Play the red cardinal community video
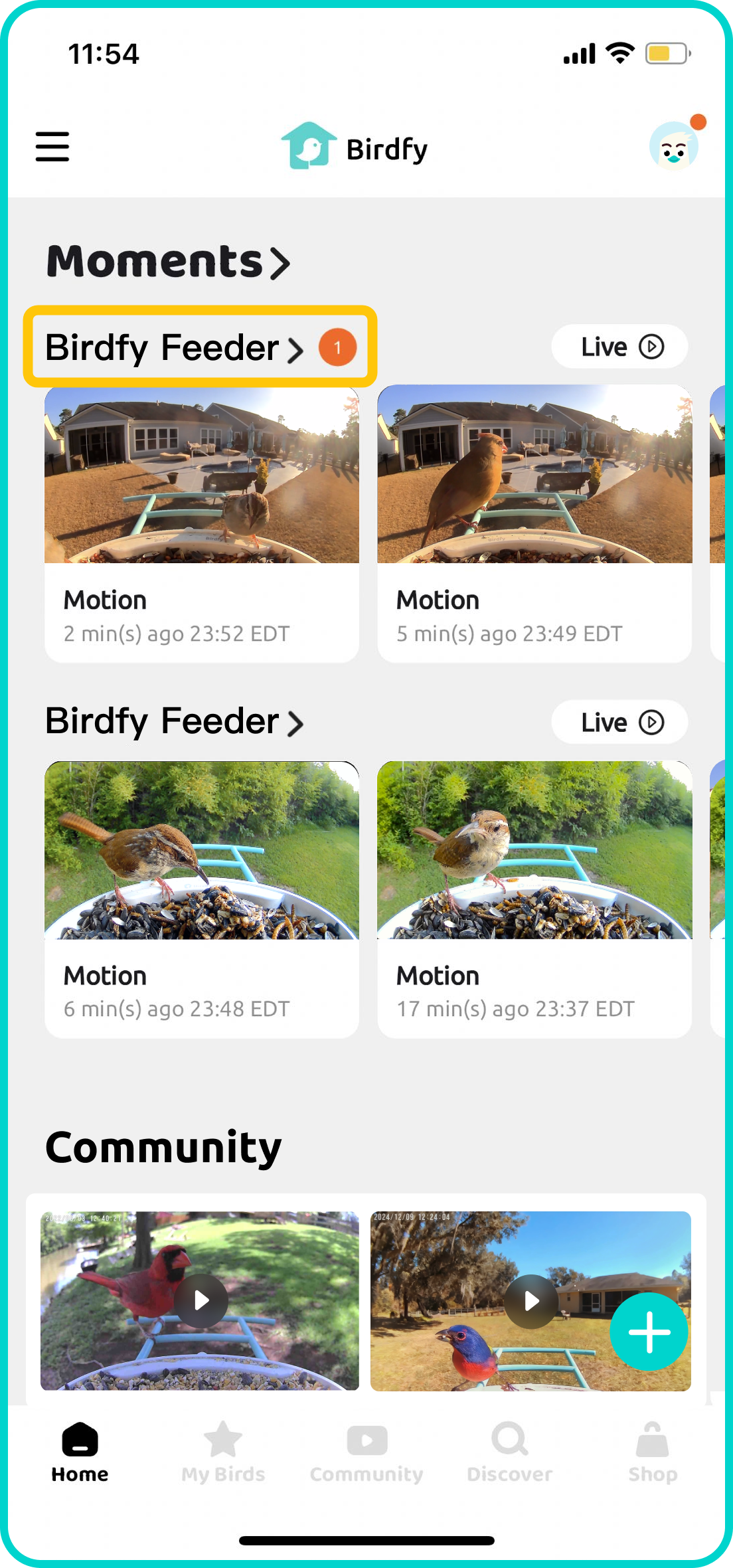The height and width of the screenshot is (1568, 733). [x=201, y=1300]
